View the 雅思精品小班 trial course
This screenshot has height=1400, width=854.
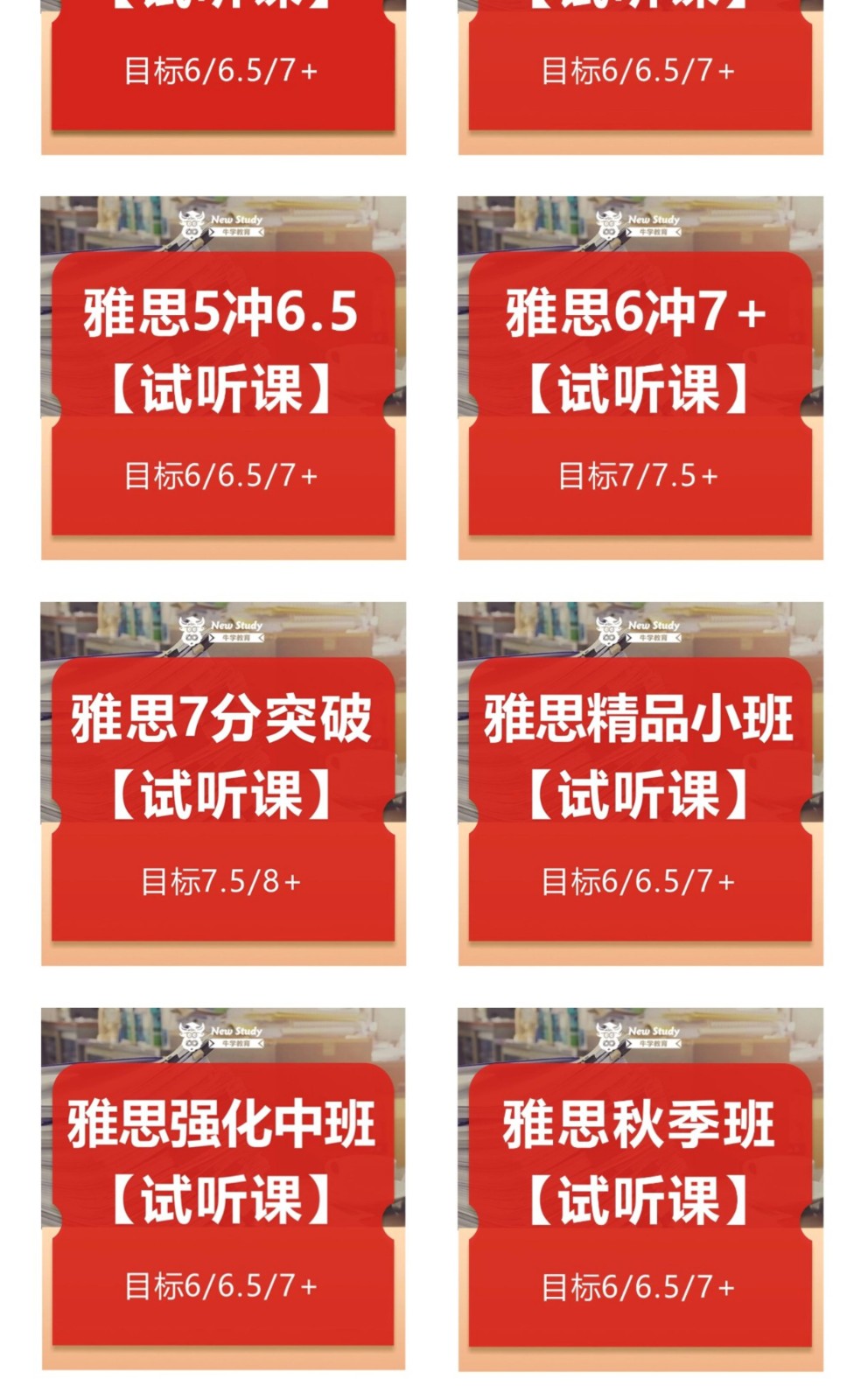coord(640,783)
